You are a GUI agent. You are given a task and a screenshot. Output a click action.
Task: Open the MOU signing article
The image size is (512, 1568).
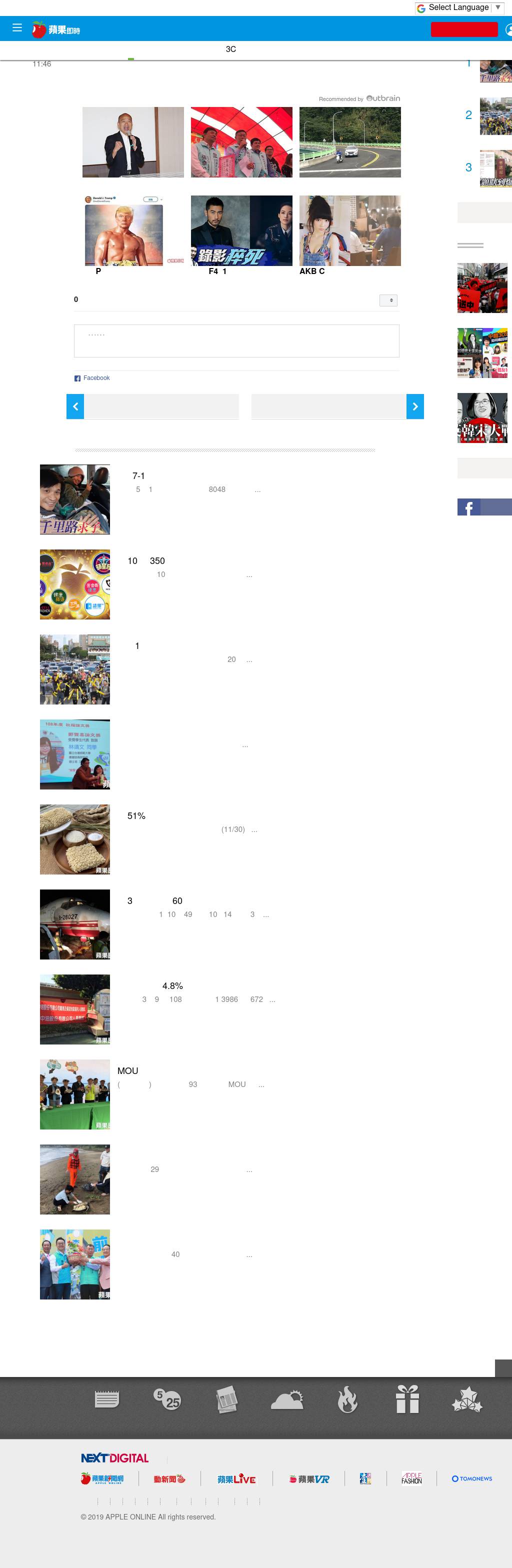(x=128, y=1070)
